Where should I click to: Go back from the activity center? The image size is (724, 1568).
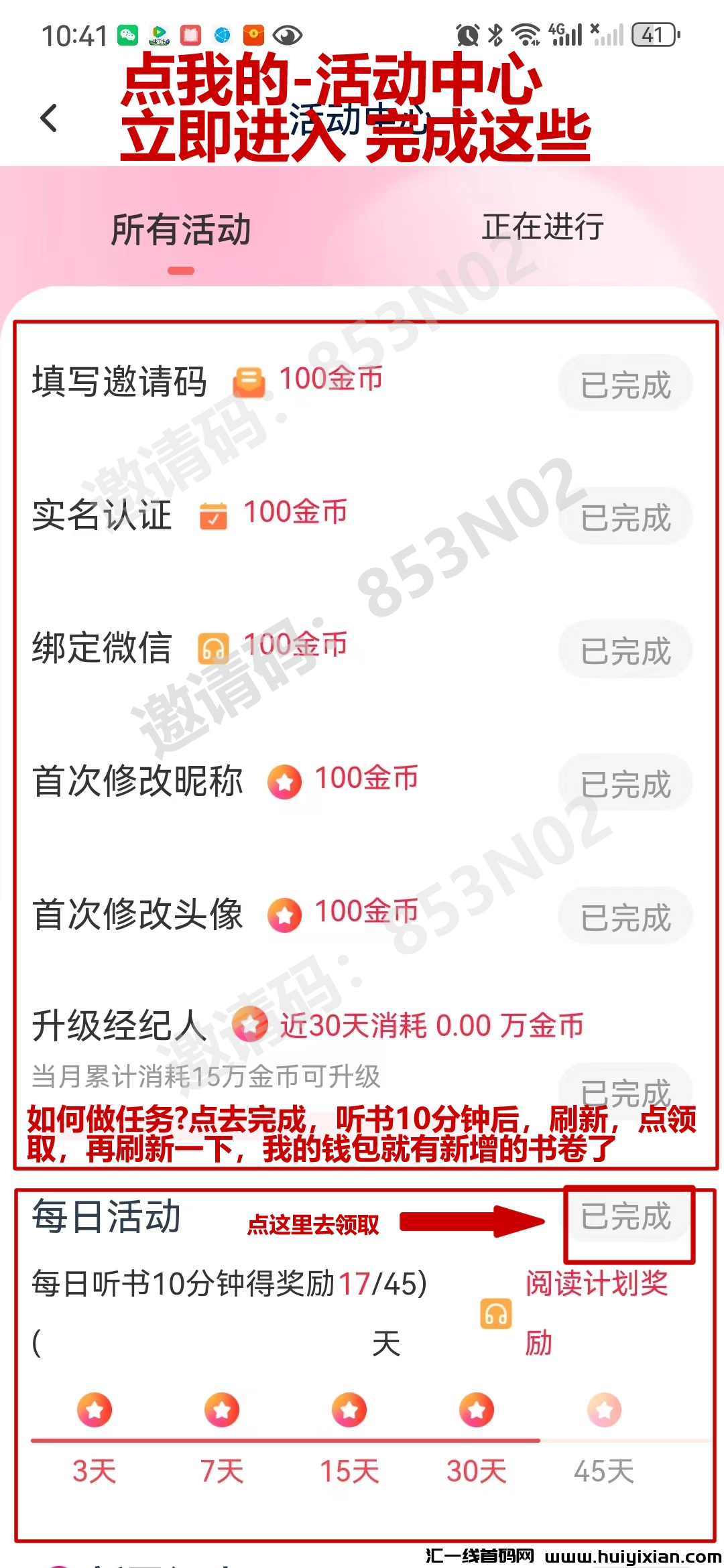tap(49, 119)
